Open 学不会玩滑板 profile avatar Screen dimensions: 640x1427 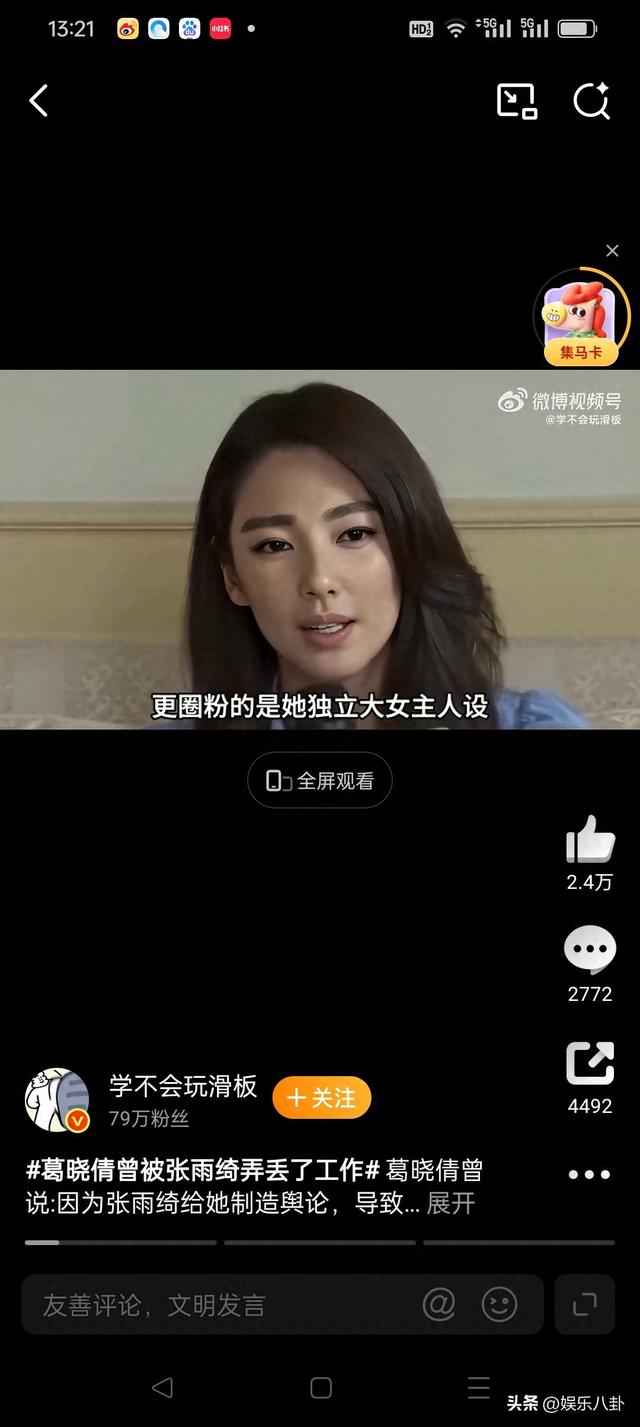(x=57, y=1099)
